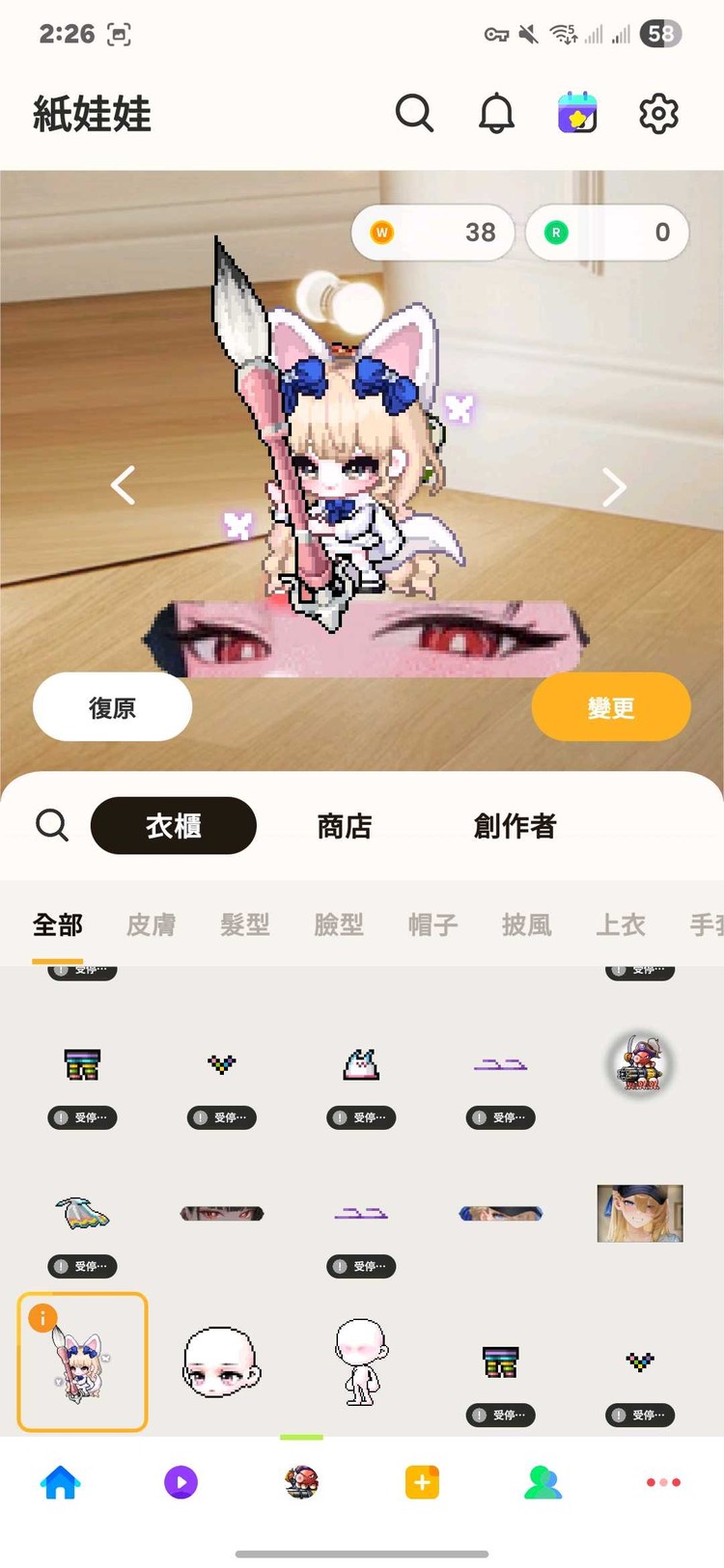Open the notifications bell
The height and width of the screenshot is (1568, 724).
tap(496, 114)
